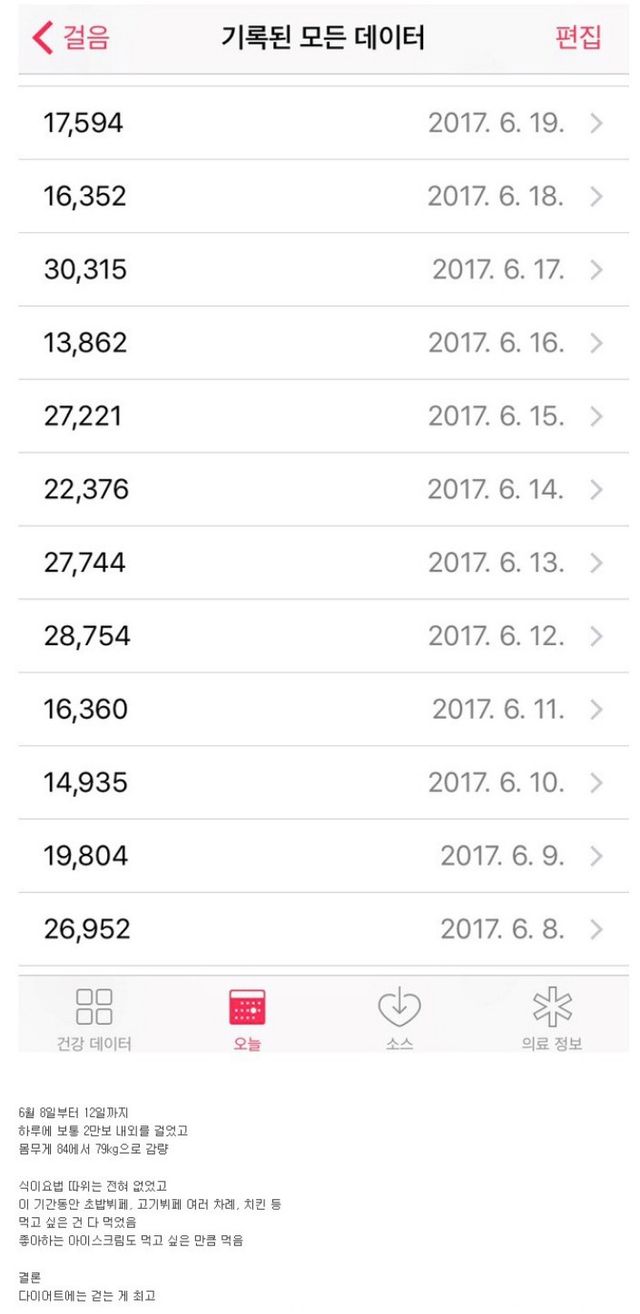Switch to the 건강 데이터 tab
640x1314 pixels.
coord(94,1018)
